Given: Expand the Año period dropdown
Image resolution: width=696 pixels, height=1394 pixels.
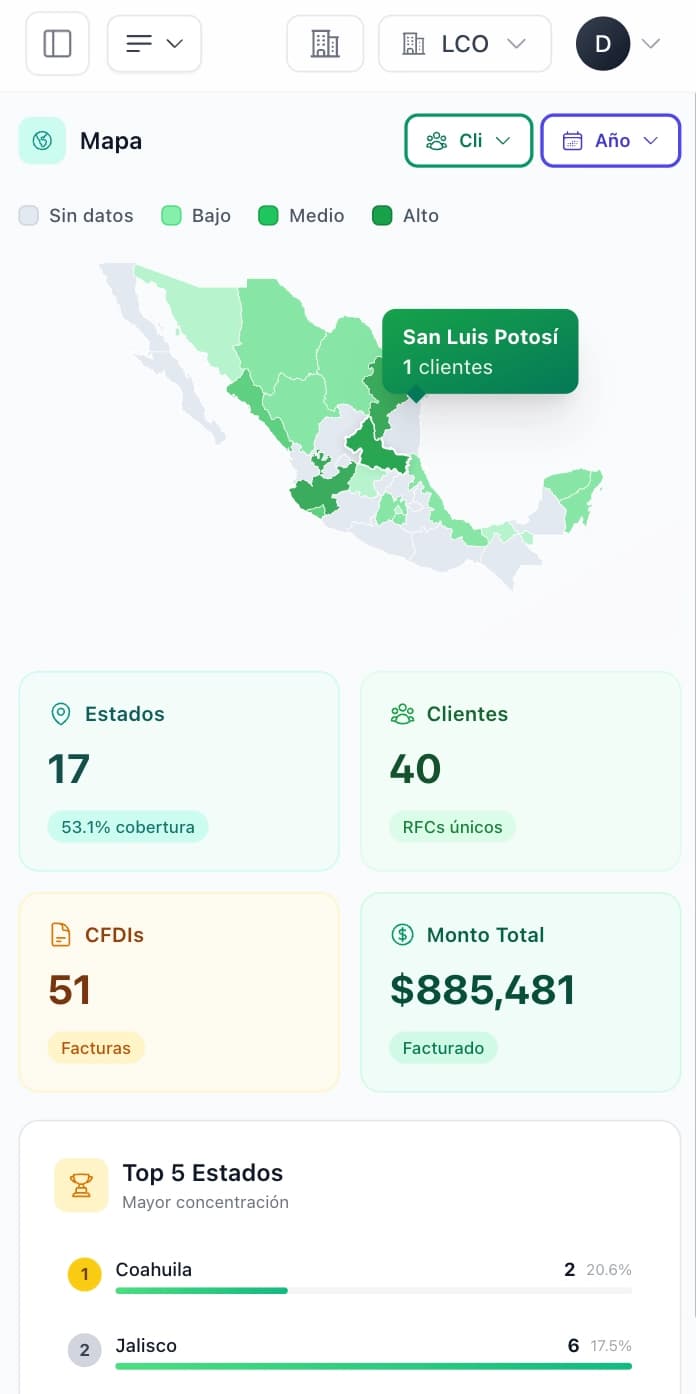Looking at the screenshot, I should 610,141.
